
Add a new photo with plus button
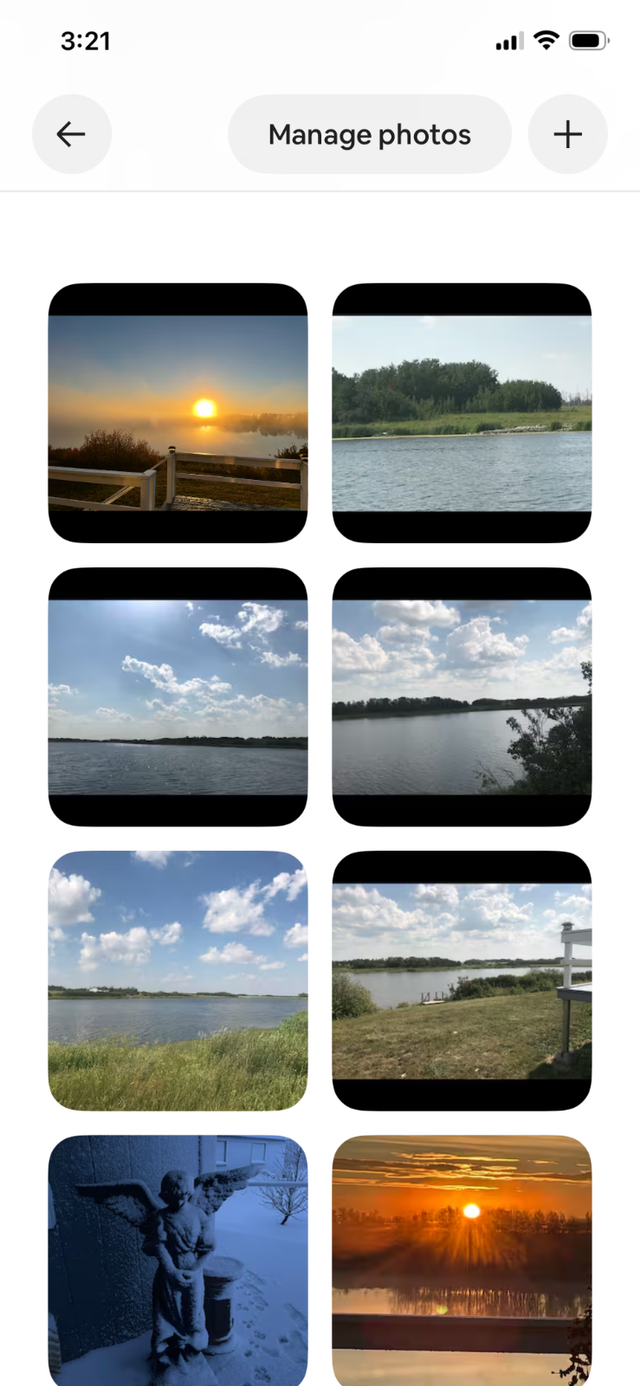tap(567, 134)
